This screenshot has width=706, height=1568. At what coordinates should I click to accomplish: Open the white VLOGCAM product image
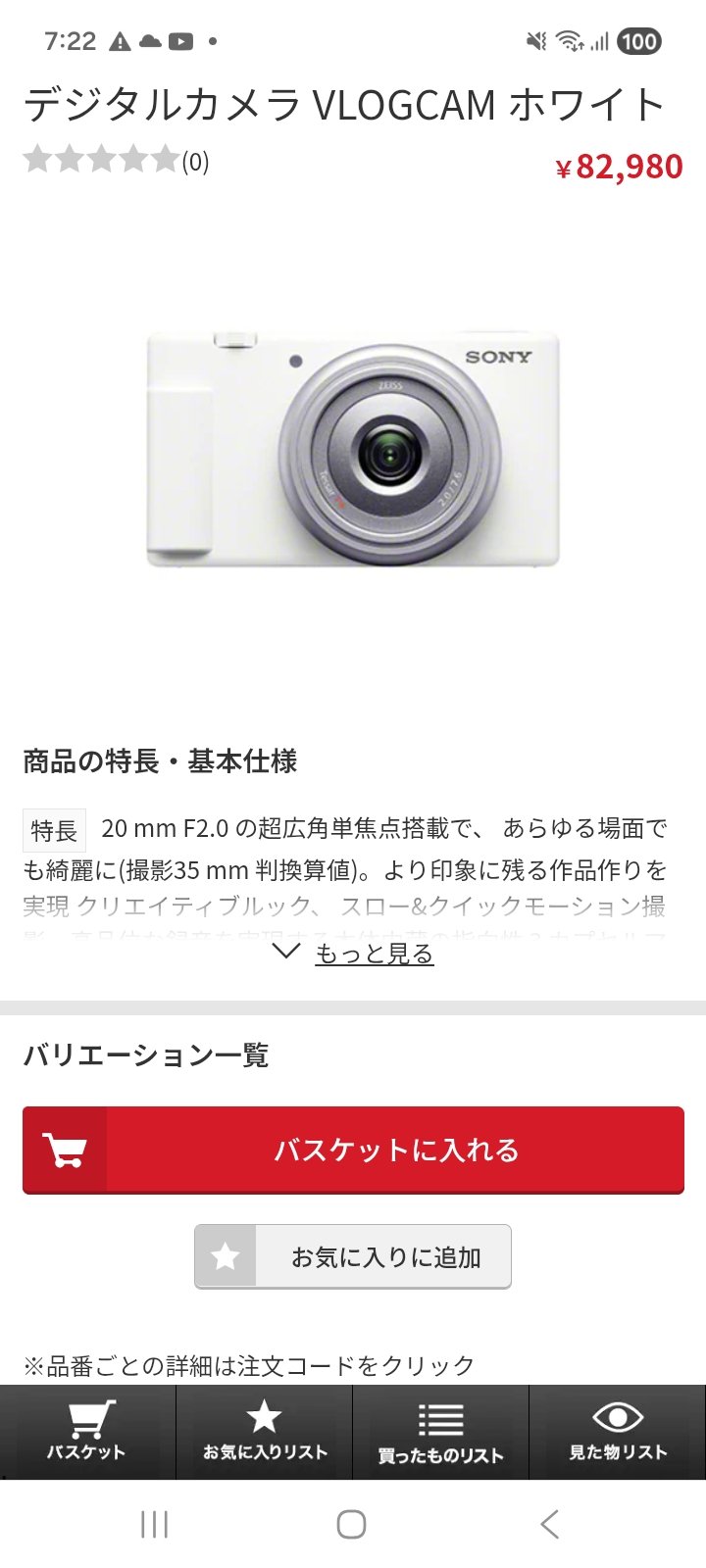click(x=353, y=449)
